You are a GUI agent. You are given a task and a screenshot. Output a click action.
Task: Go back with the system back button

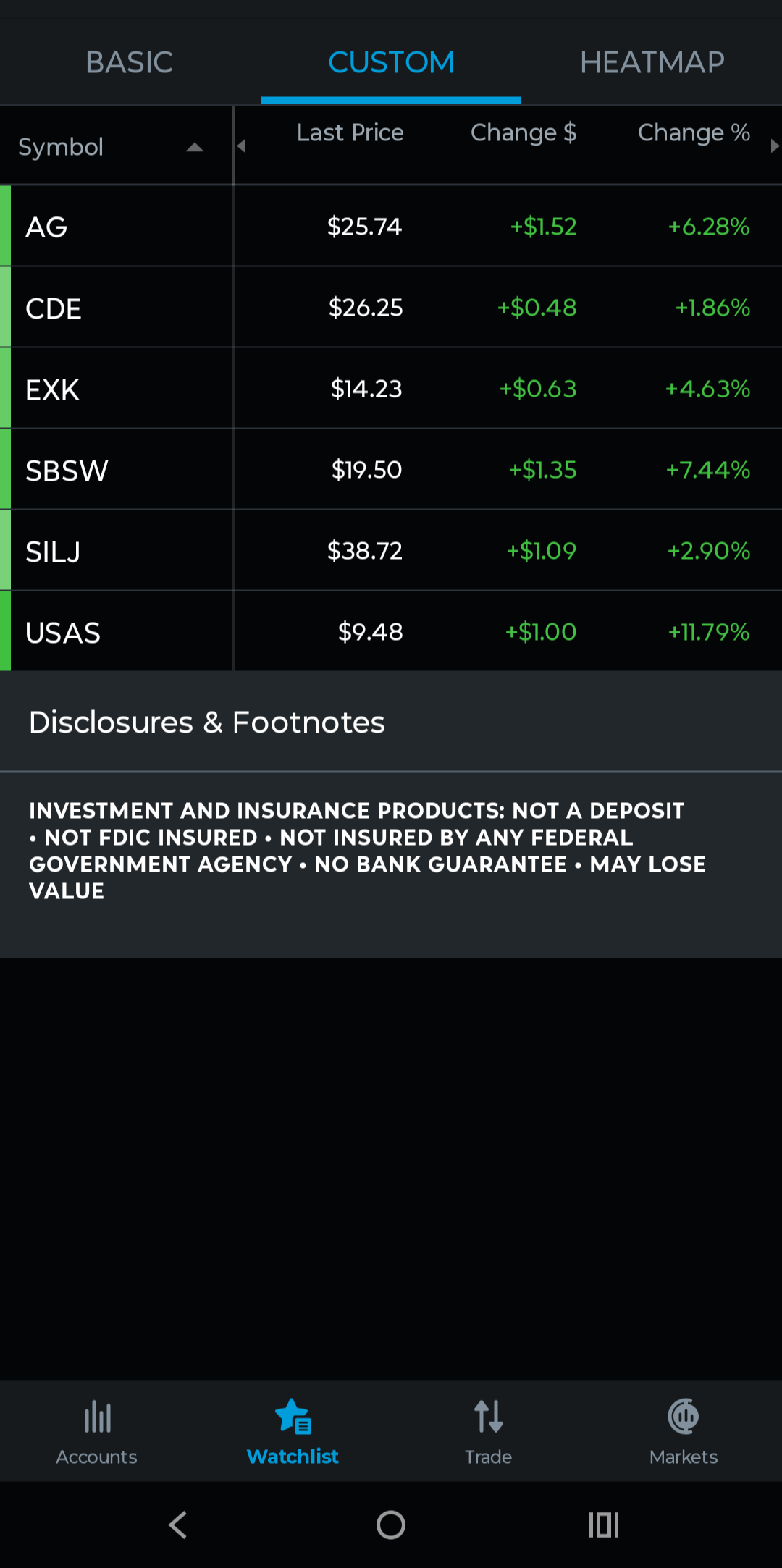pyautogui.click(x=178, y=1525)
